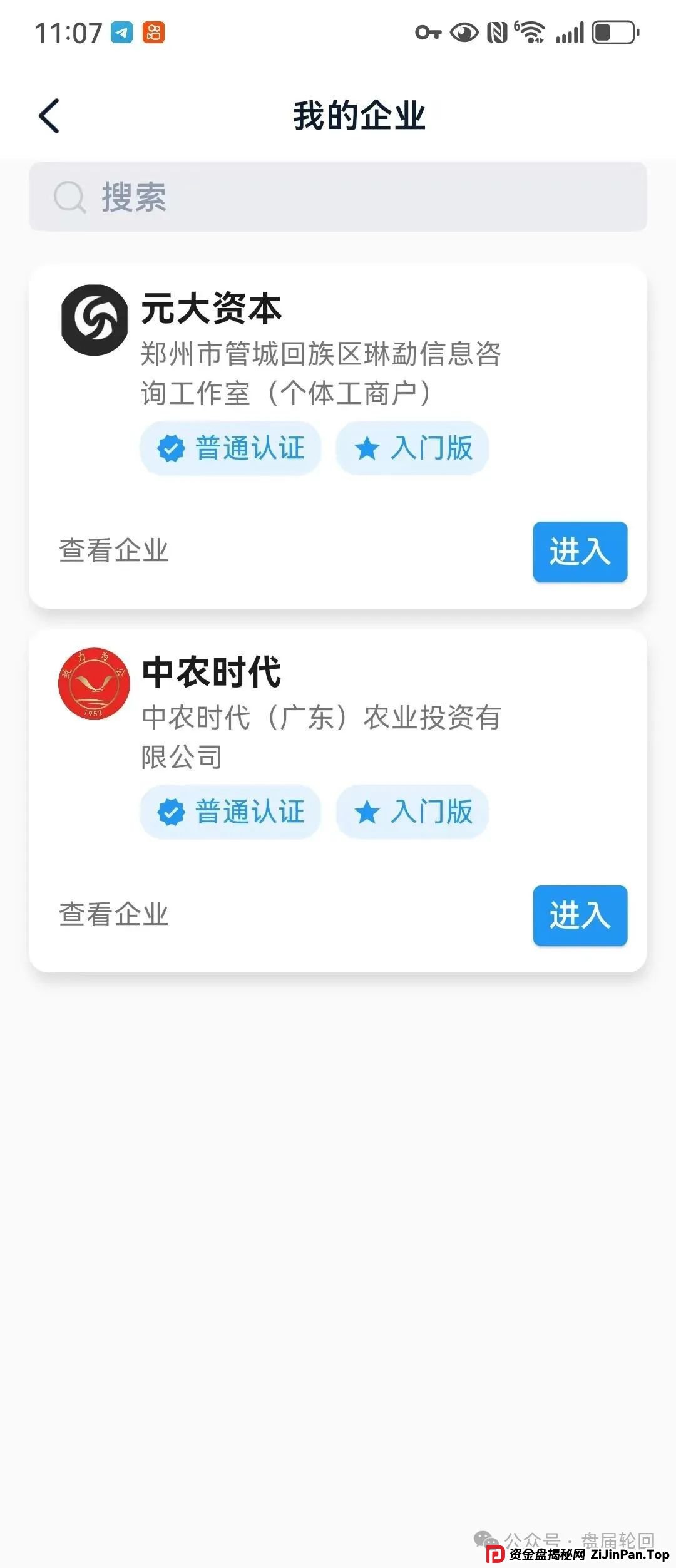Image resolution: width=676 pixels, height=1568 pixels.
Task: Tap the 我的企业 page title
Action: (359, 116)
